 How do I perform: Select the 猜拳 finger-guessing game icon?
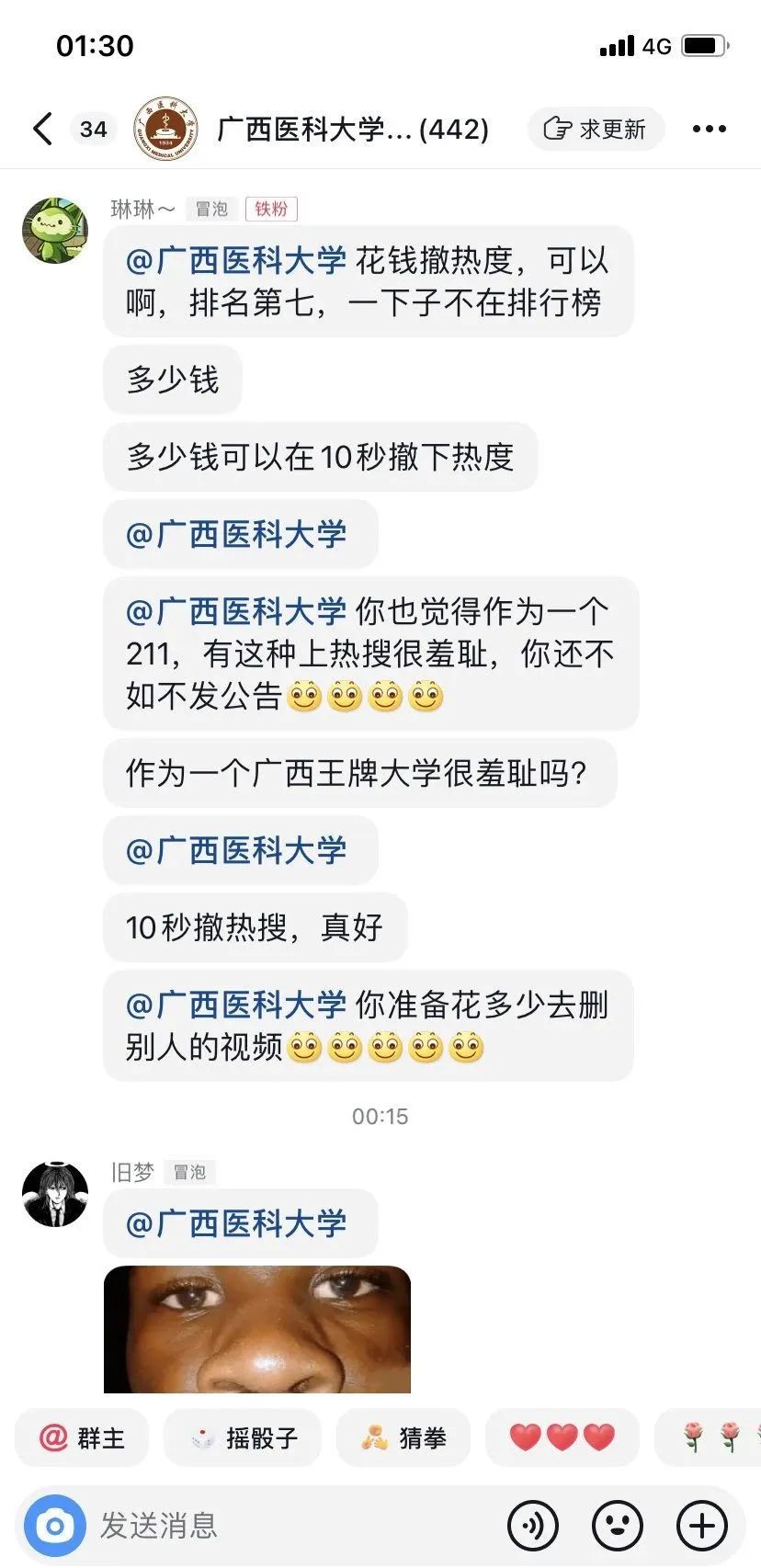(403, 1438)
